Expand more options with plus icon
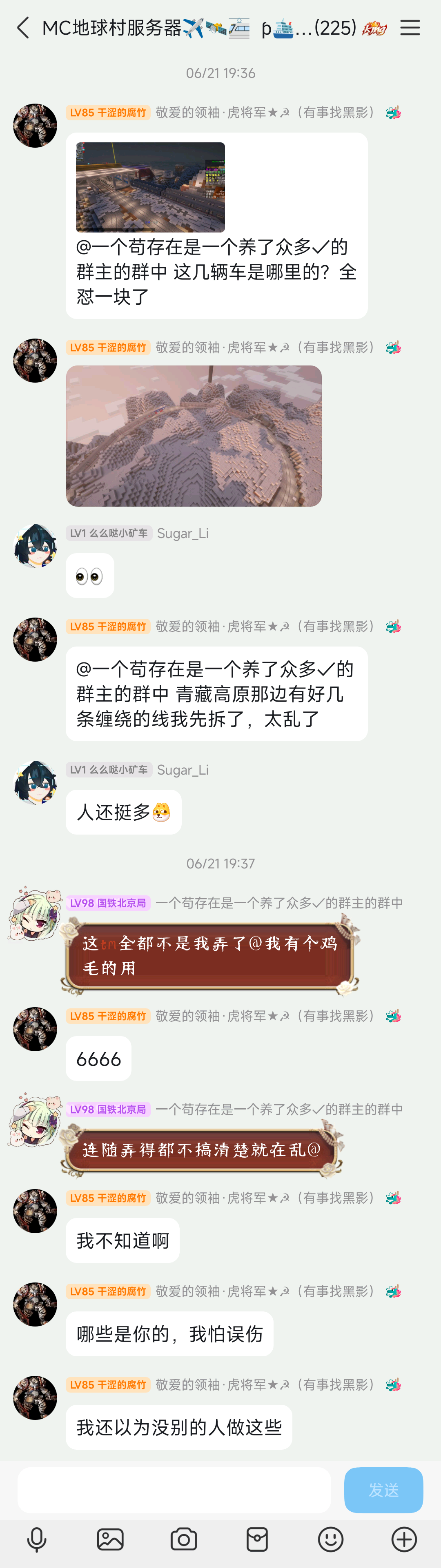This screenshot has height=1568, width=441. [x=404, y=1539]
